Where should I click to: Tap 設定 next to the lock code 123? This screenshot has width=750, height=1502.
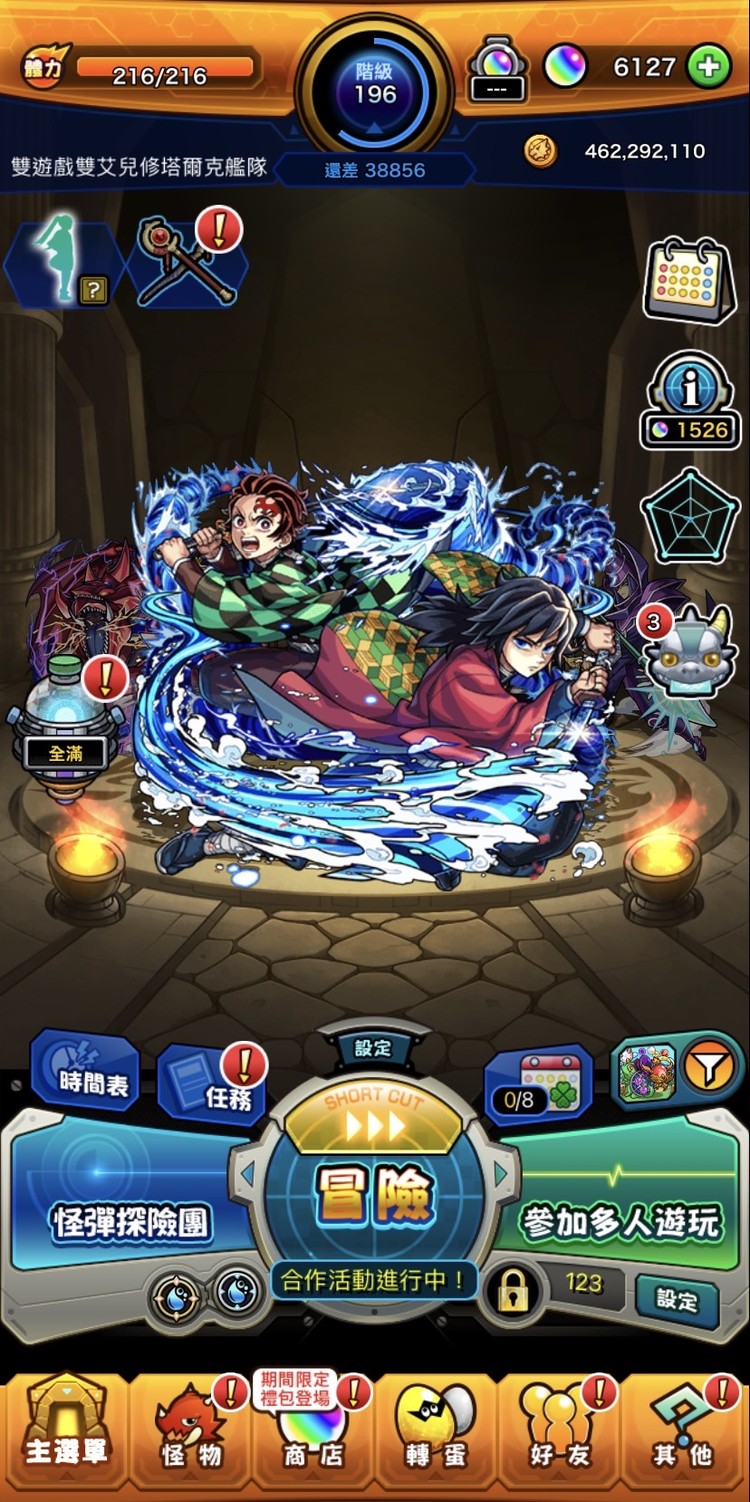pos(677,1298)
